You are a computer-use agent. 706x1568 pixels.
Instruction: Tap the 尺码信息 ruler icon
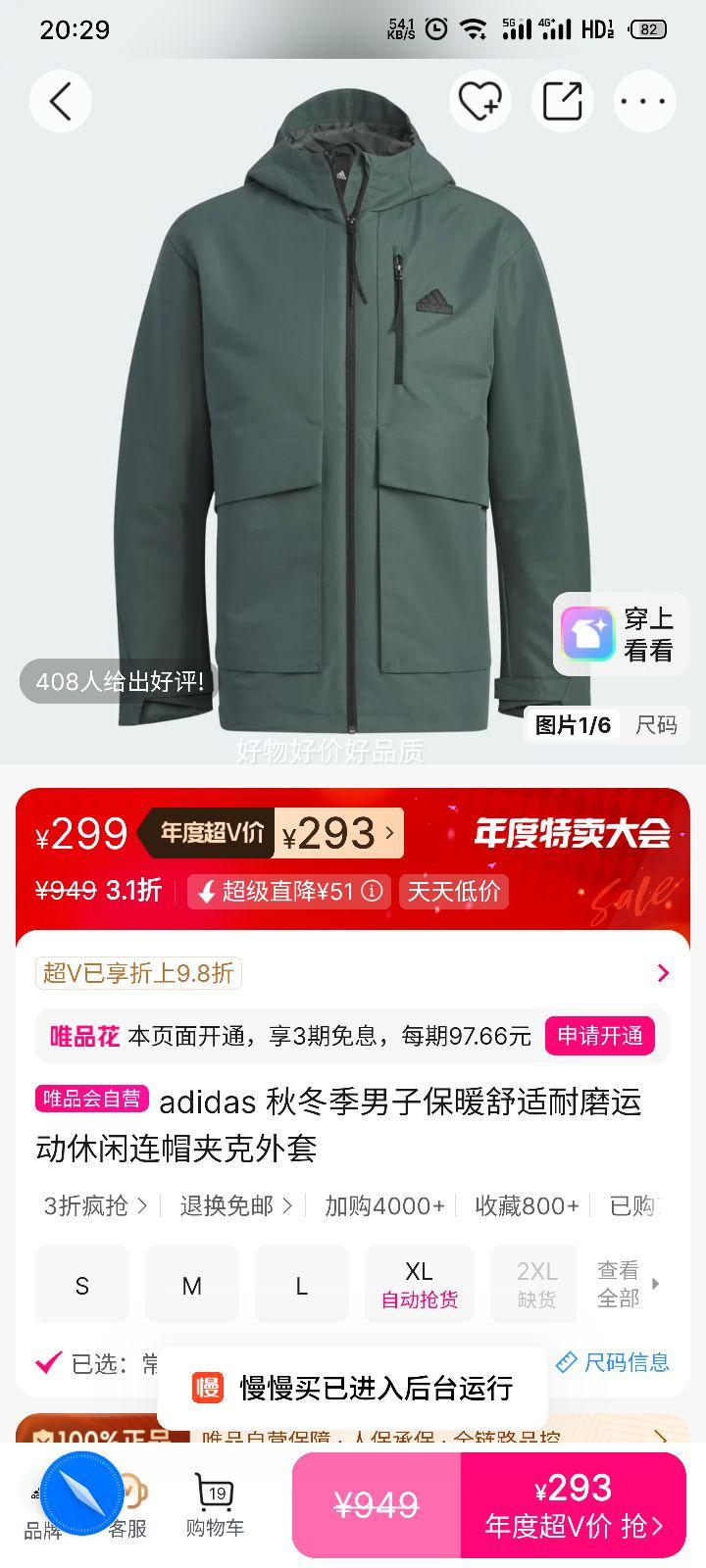click(567, 1362)
